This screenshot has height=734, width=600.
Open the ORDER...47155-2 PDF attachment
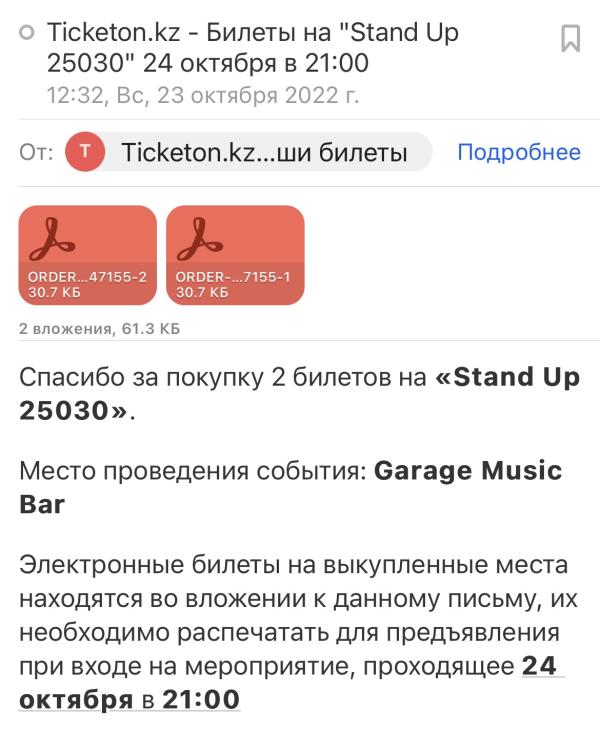click(88, 255)
